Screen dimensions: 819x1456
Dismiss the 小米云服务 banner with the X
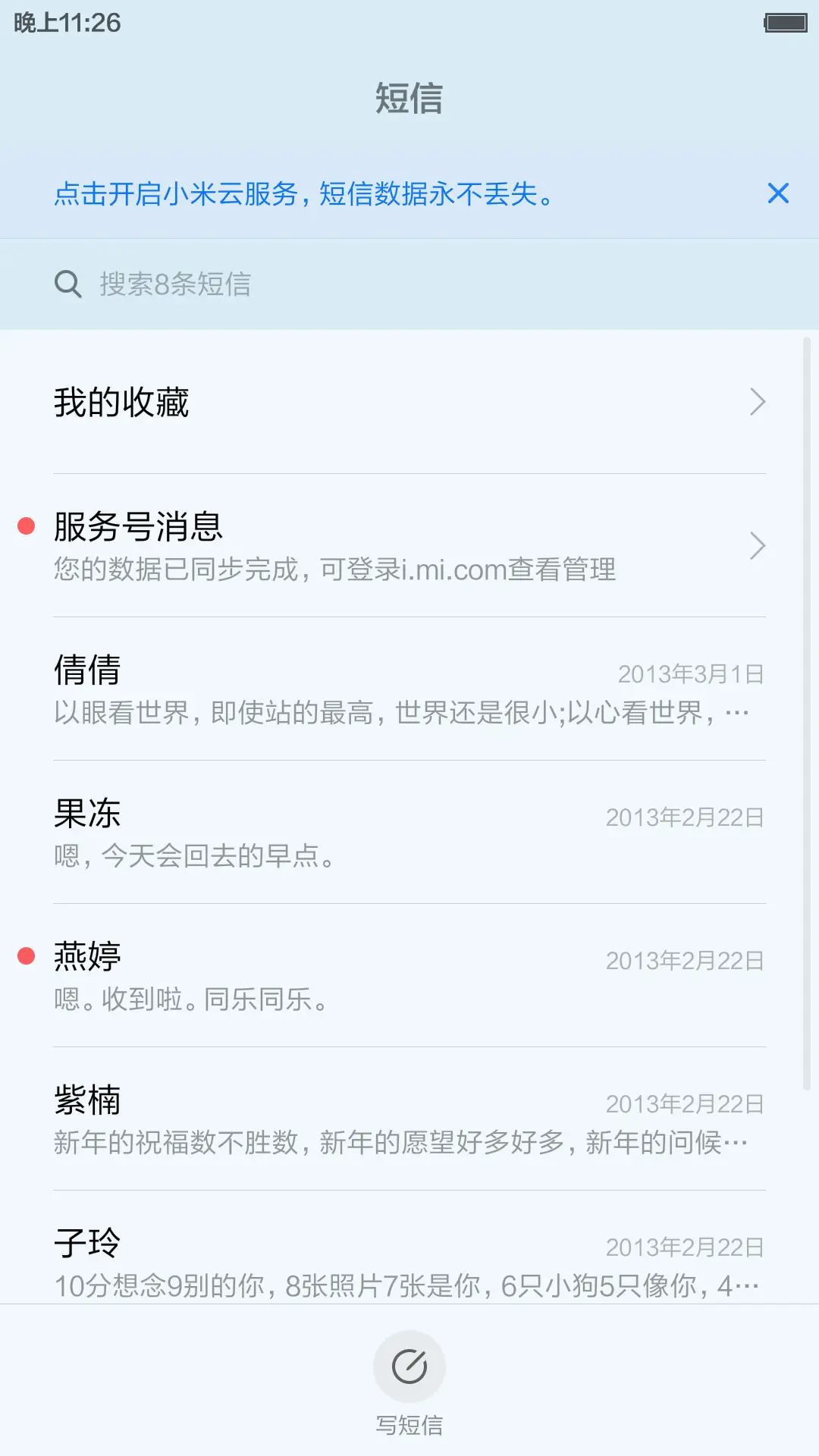click(778, 194)
